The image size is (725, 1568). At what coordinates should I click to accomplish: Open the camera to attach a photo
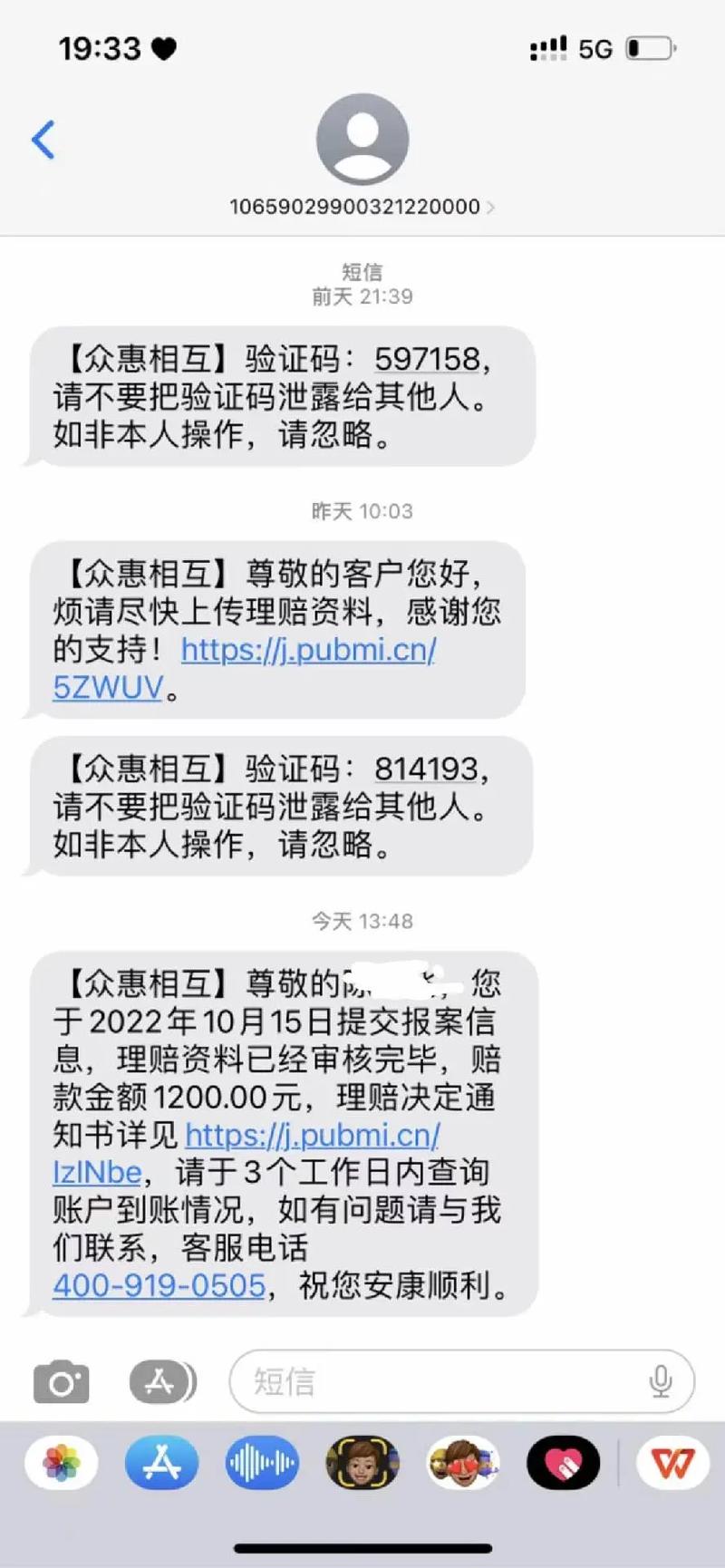click(x=62, y=1382)
